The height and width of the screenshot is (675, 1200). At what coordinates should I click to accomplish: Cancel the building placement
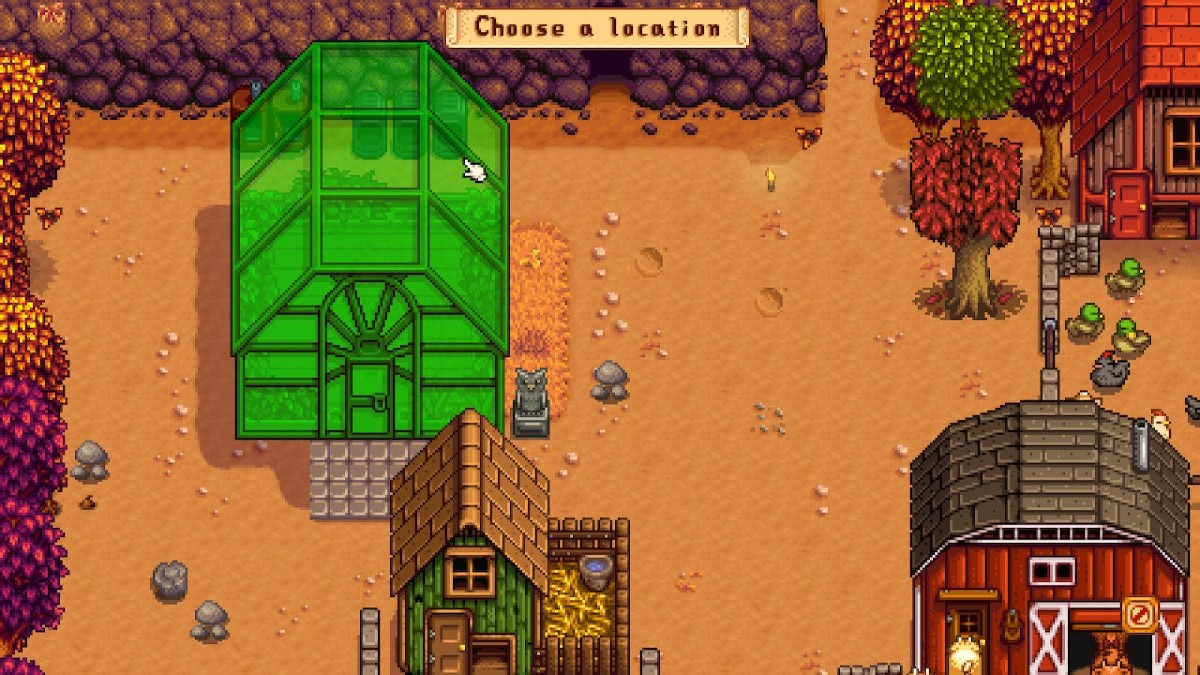(x=1140, y=614)
